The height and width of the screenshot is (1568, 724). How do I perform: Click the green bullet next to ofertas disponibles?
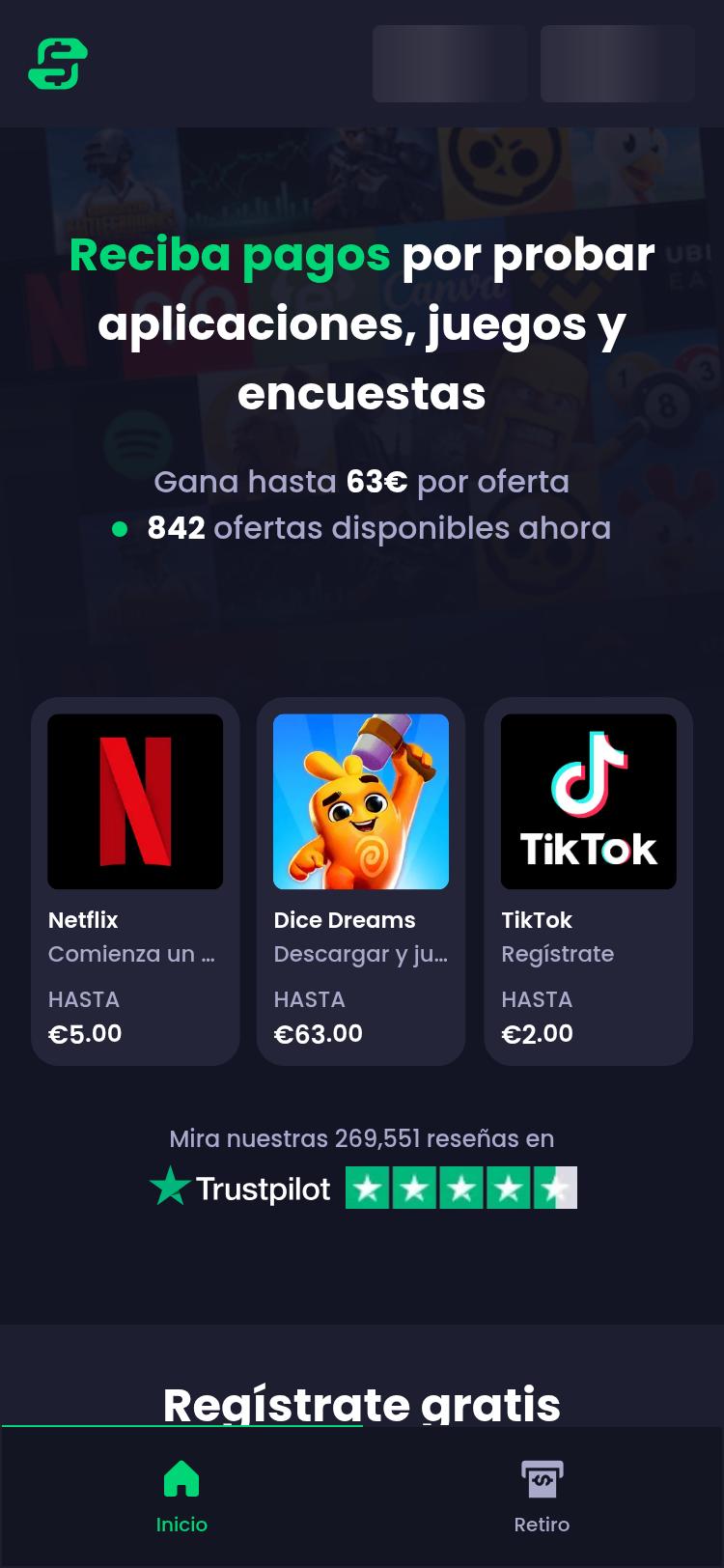pos(120,529)
